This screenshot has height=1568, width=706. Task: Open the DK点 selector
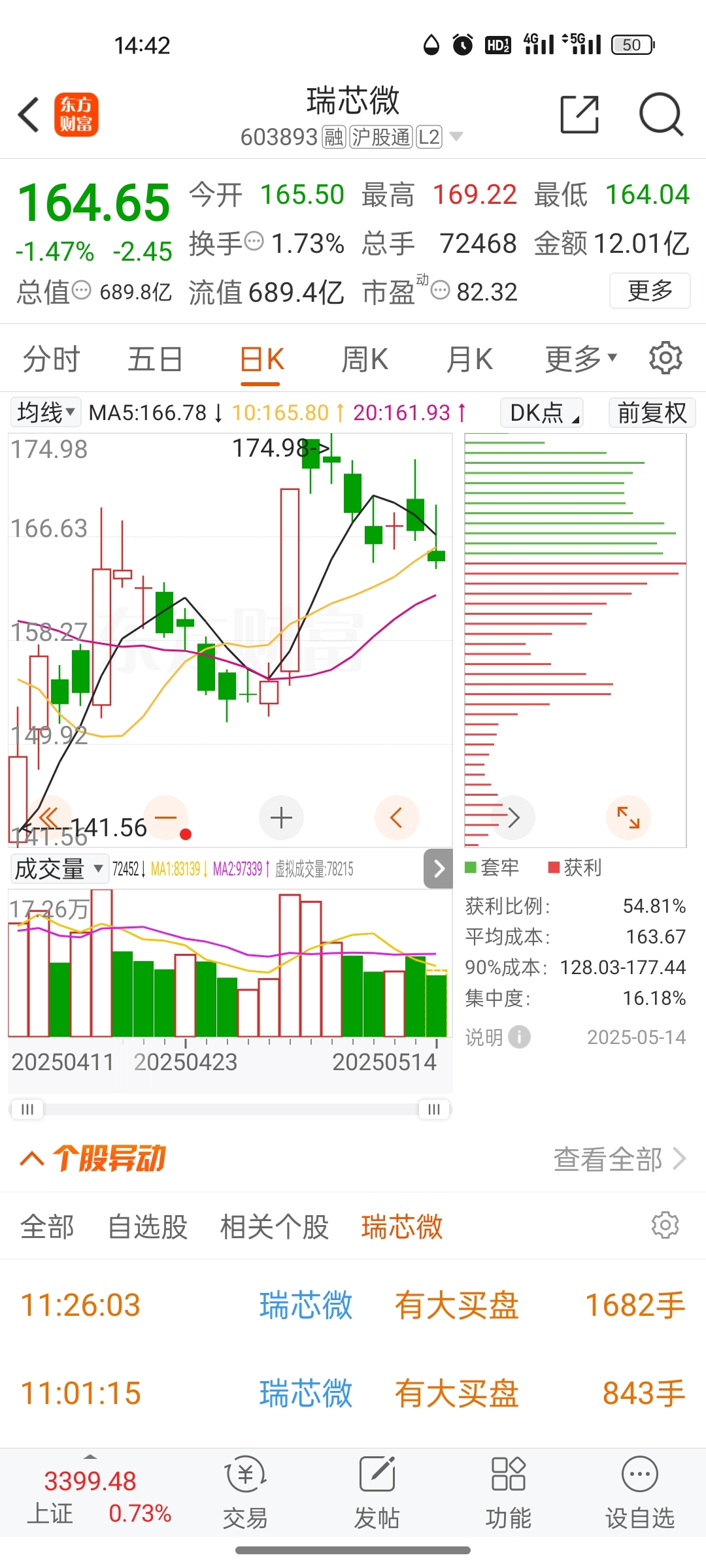(x=542, y=413)
